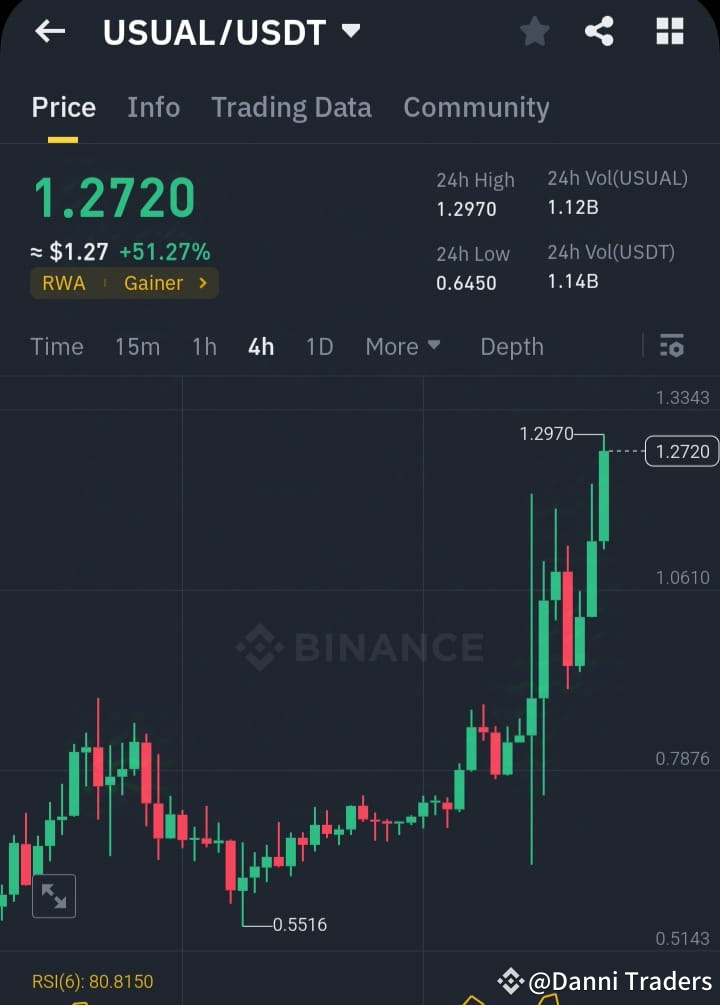Star USUAL/USDT as a favorite
The width and height of the screenshot is (720, 1005).
pos(534,31)
